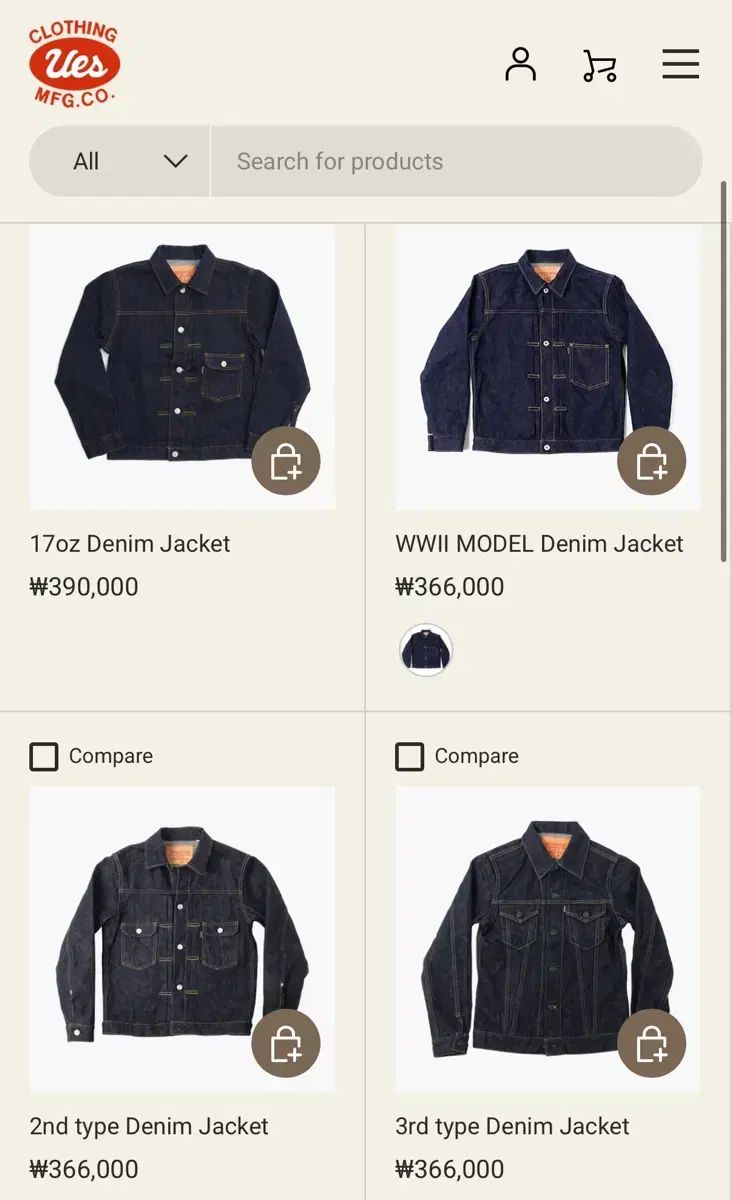The image size is (732, 1200).
Task: Select the WWII jacket color variant swatch
Action: click(426, 649)
